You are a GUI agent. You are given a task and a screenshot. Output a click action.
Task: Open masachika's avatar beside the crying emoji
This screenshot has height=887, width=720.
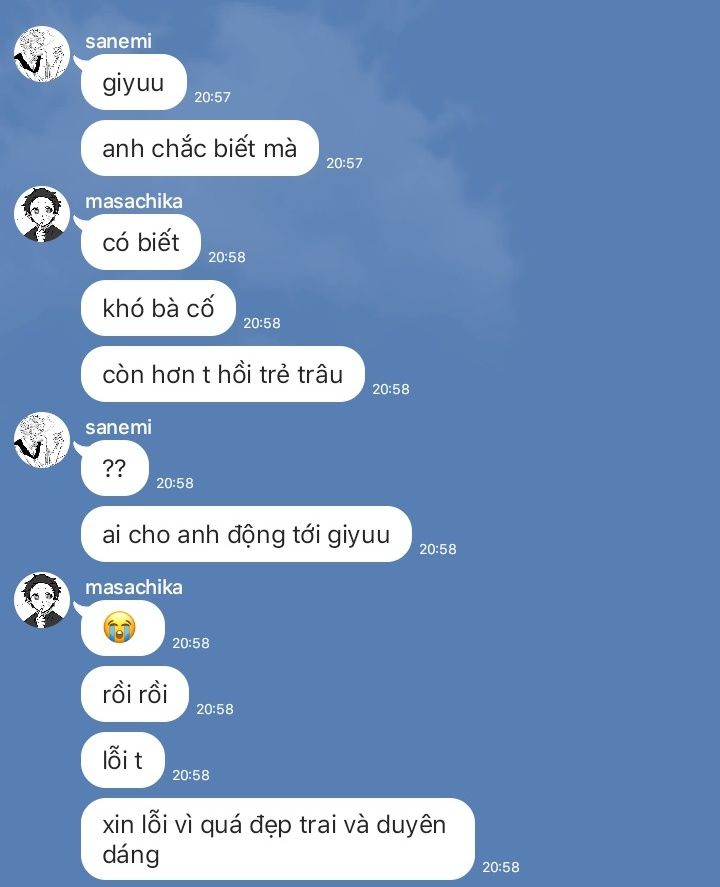tap(42, 600)
